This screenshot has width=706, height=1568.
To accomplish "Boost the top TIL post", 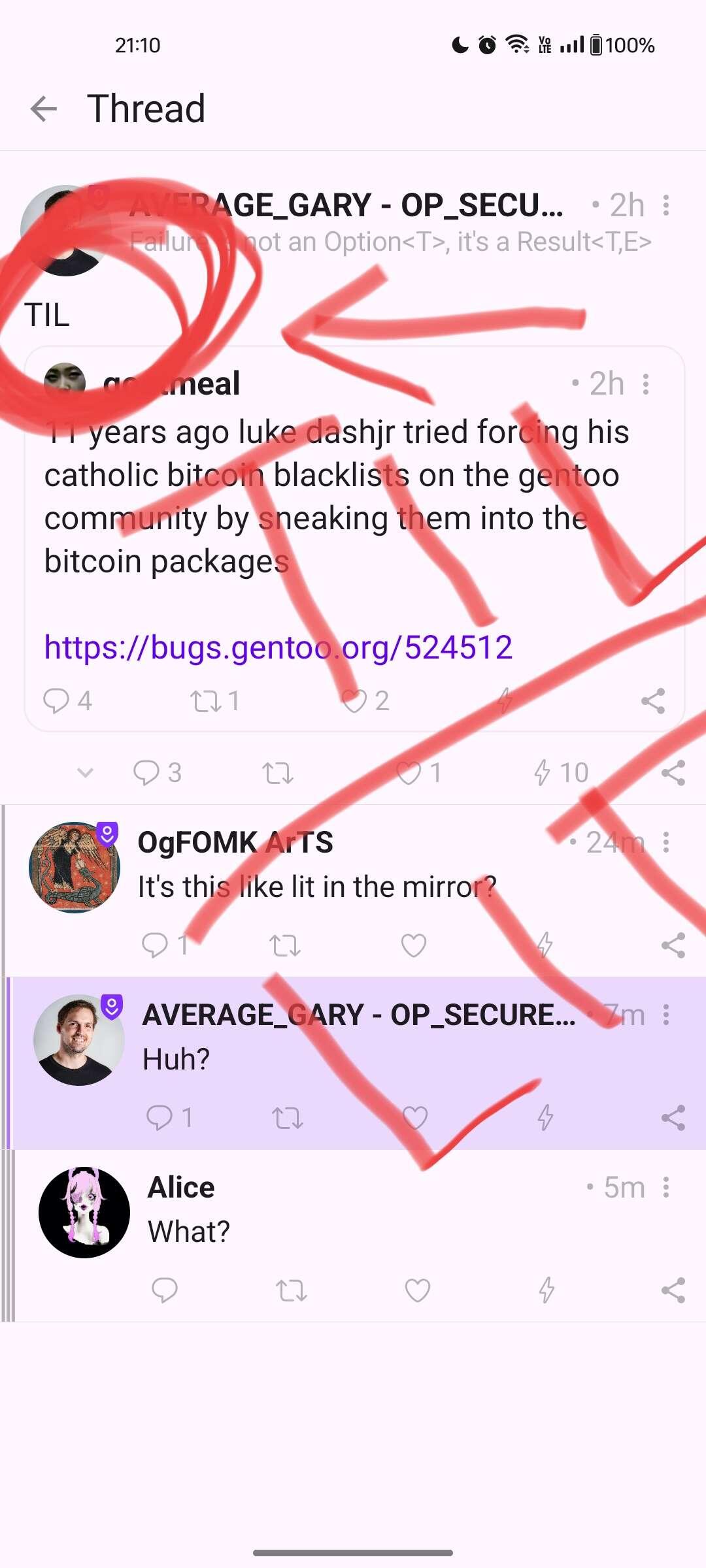I will [x=278, y=773].
